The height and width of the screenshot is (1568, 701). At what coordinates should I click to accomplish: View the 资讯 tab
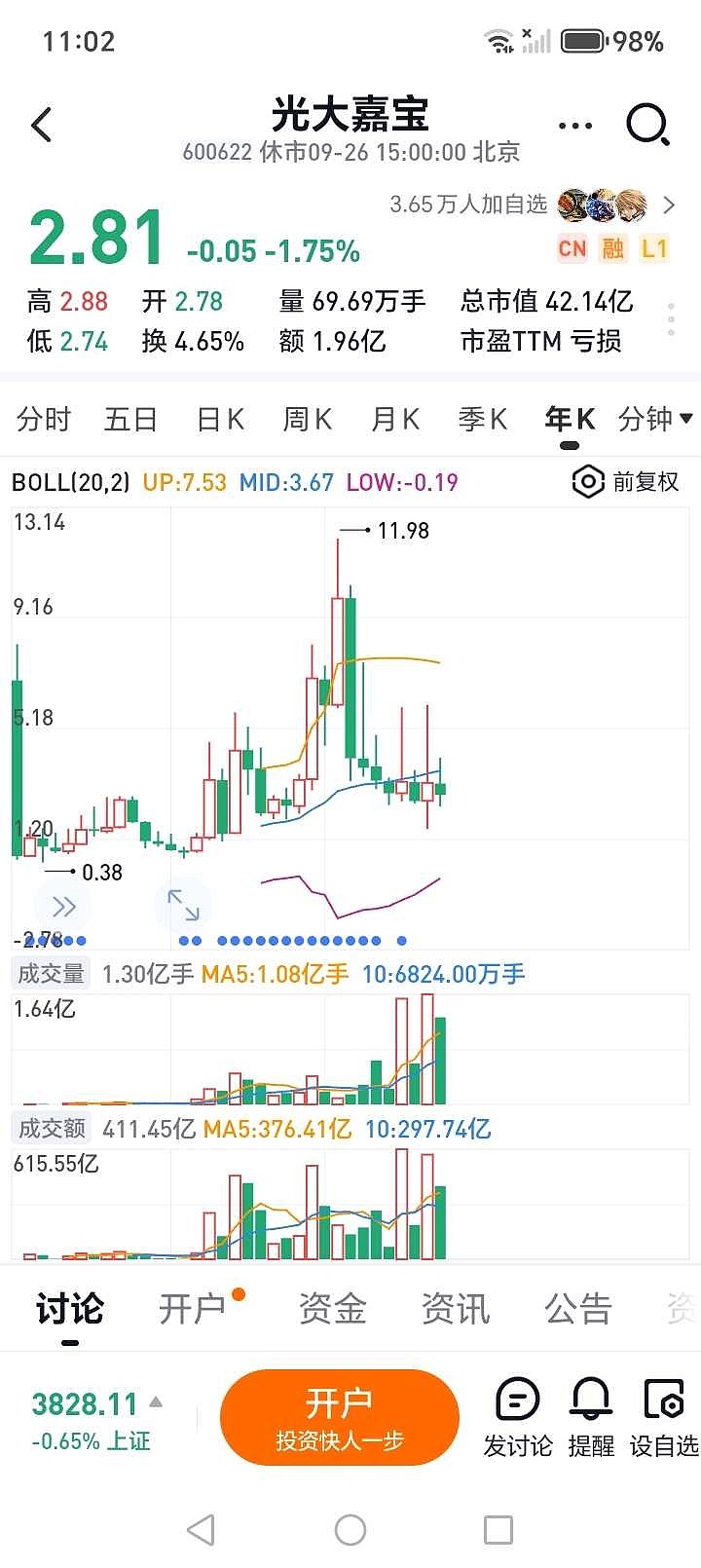tap(456, 1309)
